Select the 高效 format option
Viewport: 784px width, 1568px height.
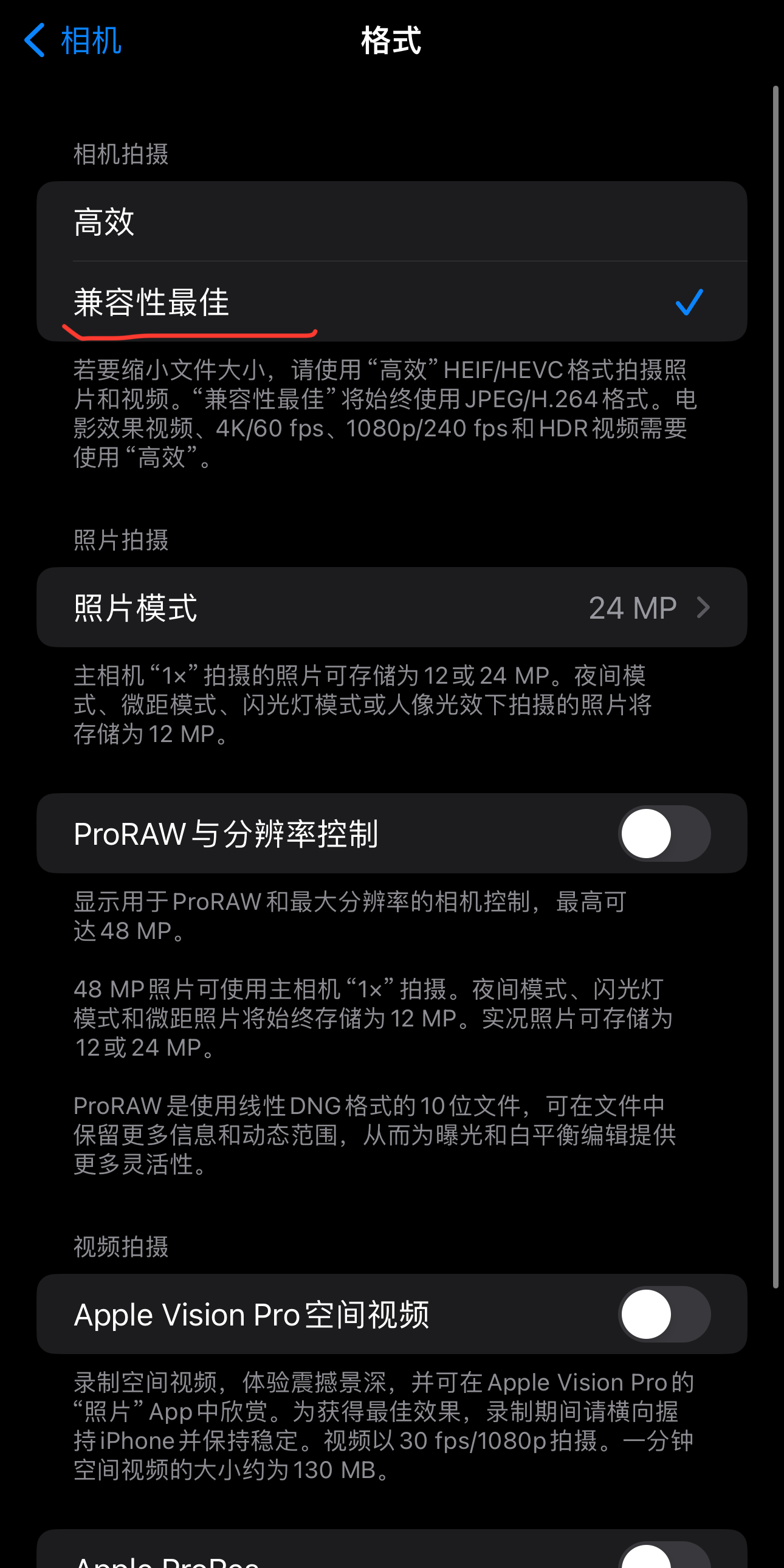point(391,222)
